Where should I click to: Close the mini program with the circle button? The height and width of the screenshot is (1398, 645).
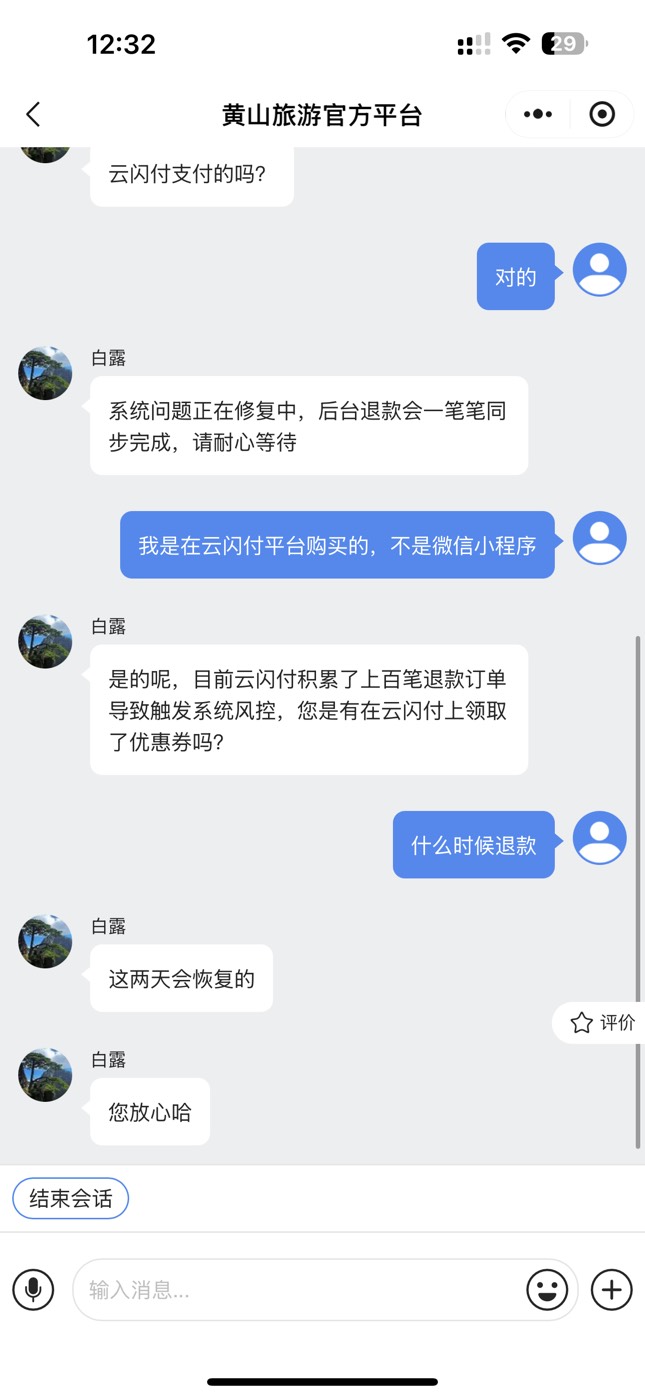[602, 114]
